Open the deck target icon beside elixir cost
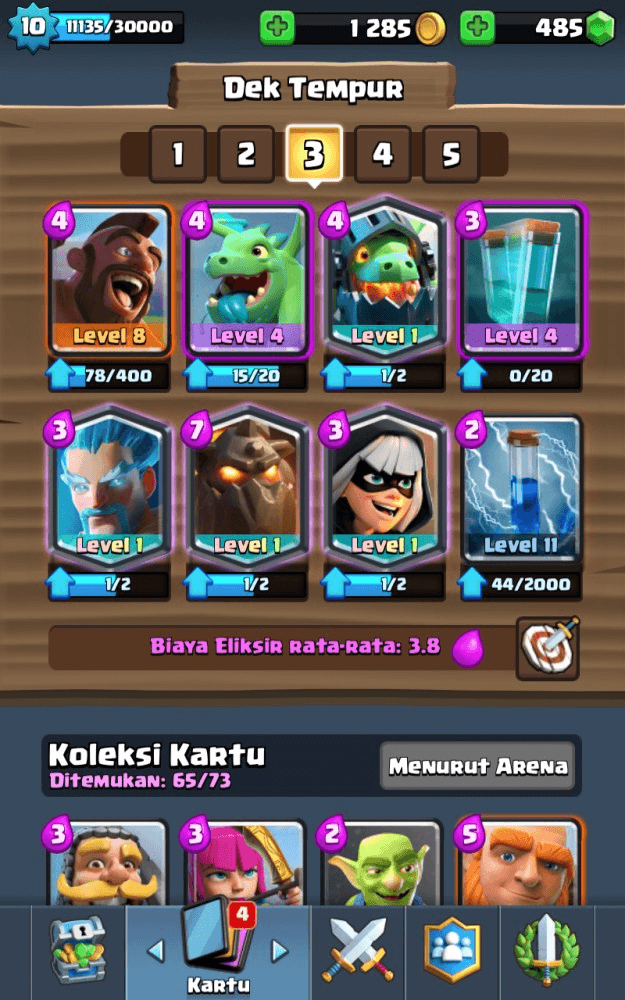Viewport: 625px width, 1000px height. [547, 646]
